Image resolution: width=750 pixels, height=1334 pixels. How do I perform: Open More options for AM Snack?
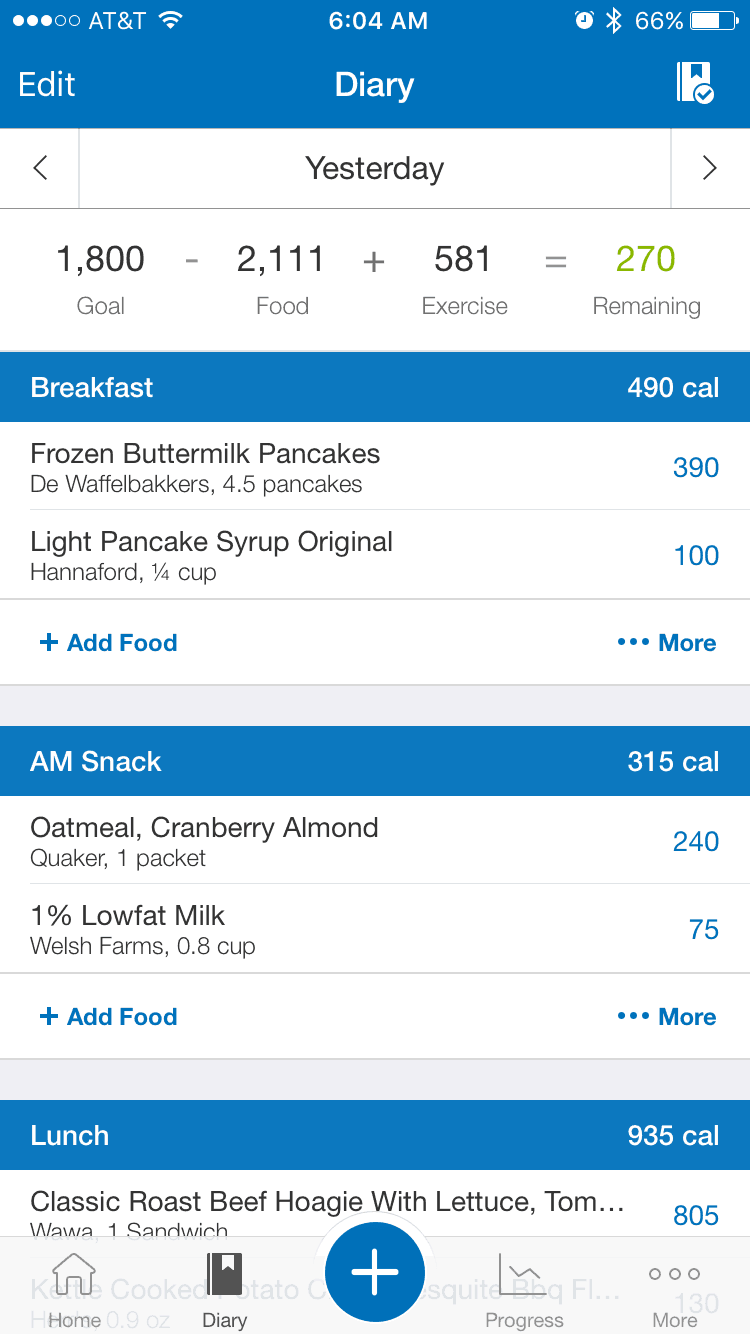(667, 1017)
